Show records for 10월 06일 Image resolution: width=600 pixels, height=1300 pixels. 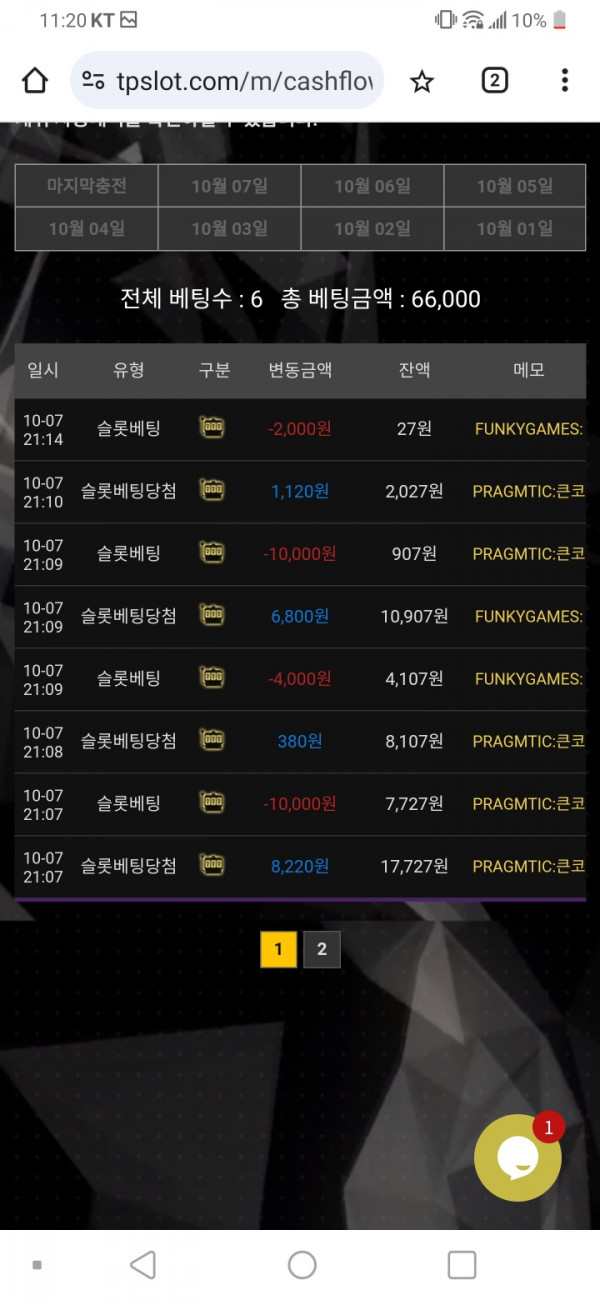tap(372, 186)
